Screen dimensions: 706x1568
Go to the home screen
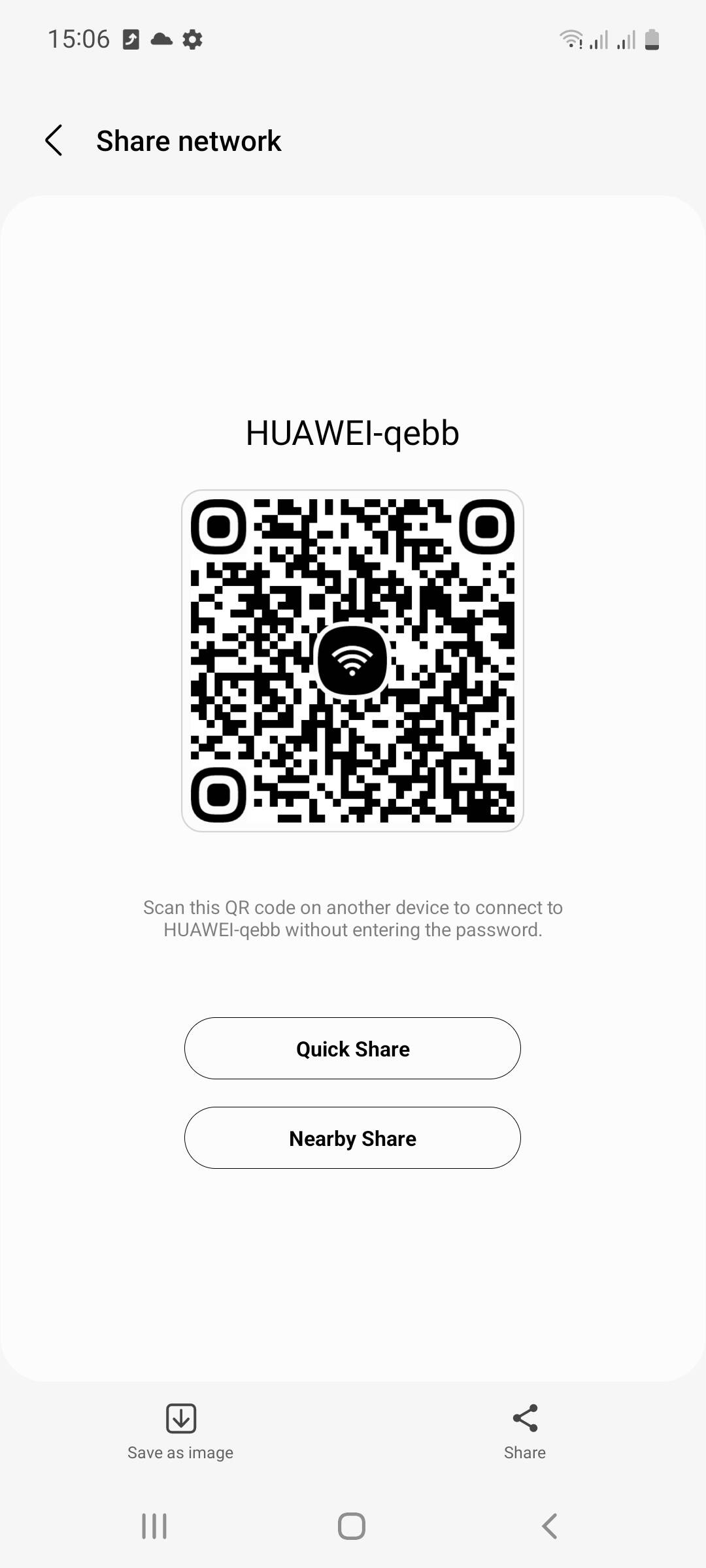point(352,1526)
